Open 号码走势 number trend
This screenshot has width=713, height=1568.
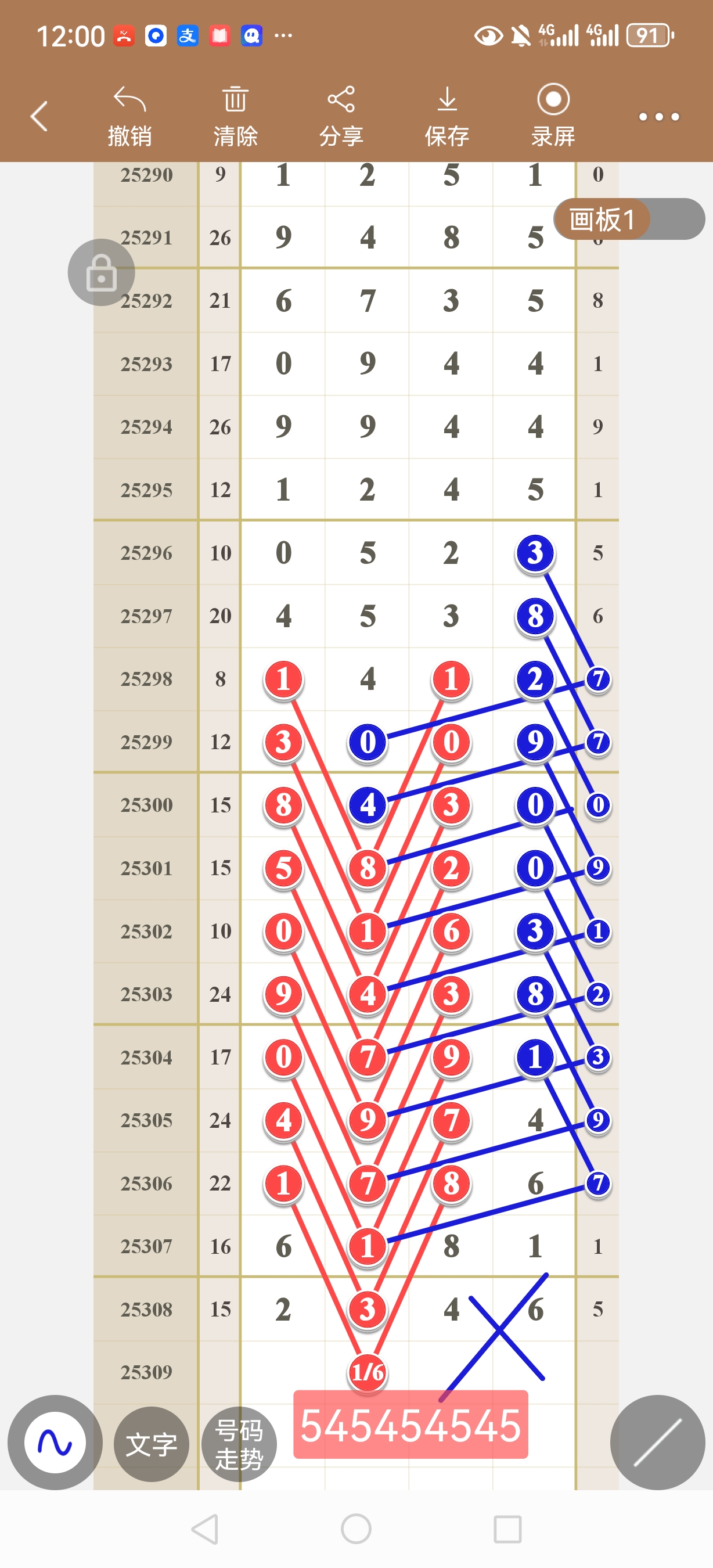click(x=239, y=1444)
